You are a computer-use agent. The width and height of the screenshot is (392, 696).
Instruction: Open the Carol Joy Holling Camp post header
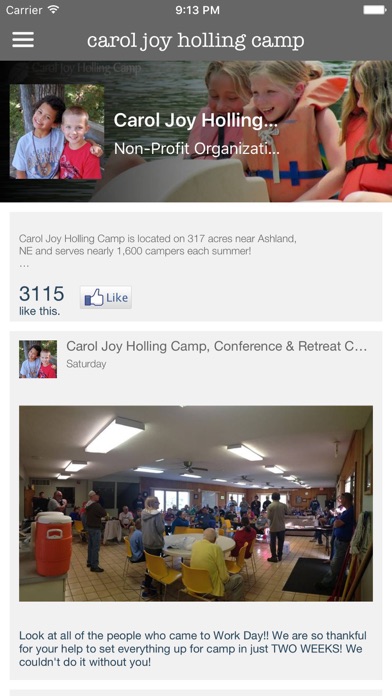coord(216,346)
